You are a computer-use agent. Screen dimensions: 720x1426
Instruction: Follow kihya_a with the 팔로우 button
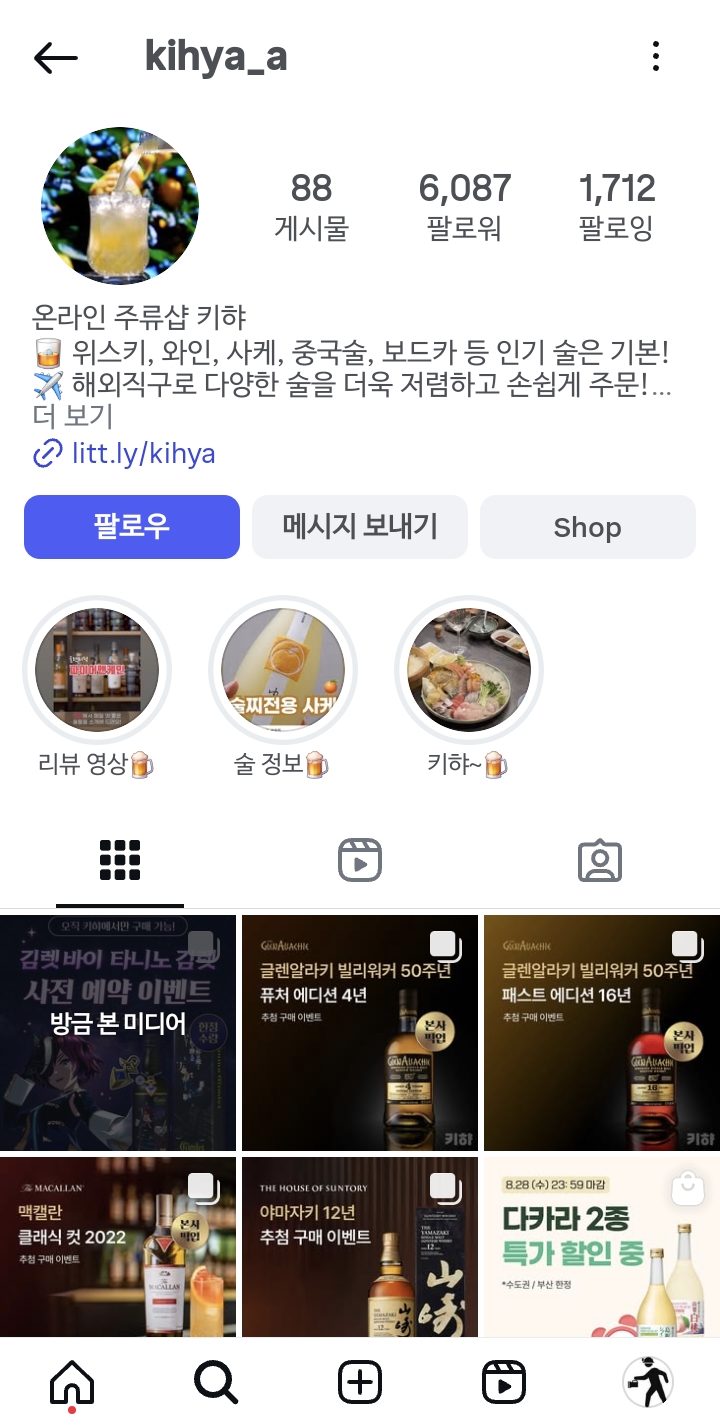tap(132, 527)
